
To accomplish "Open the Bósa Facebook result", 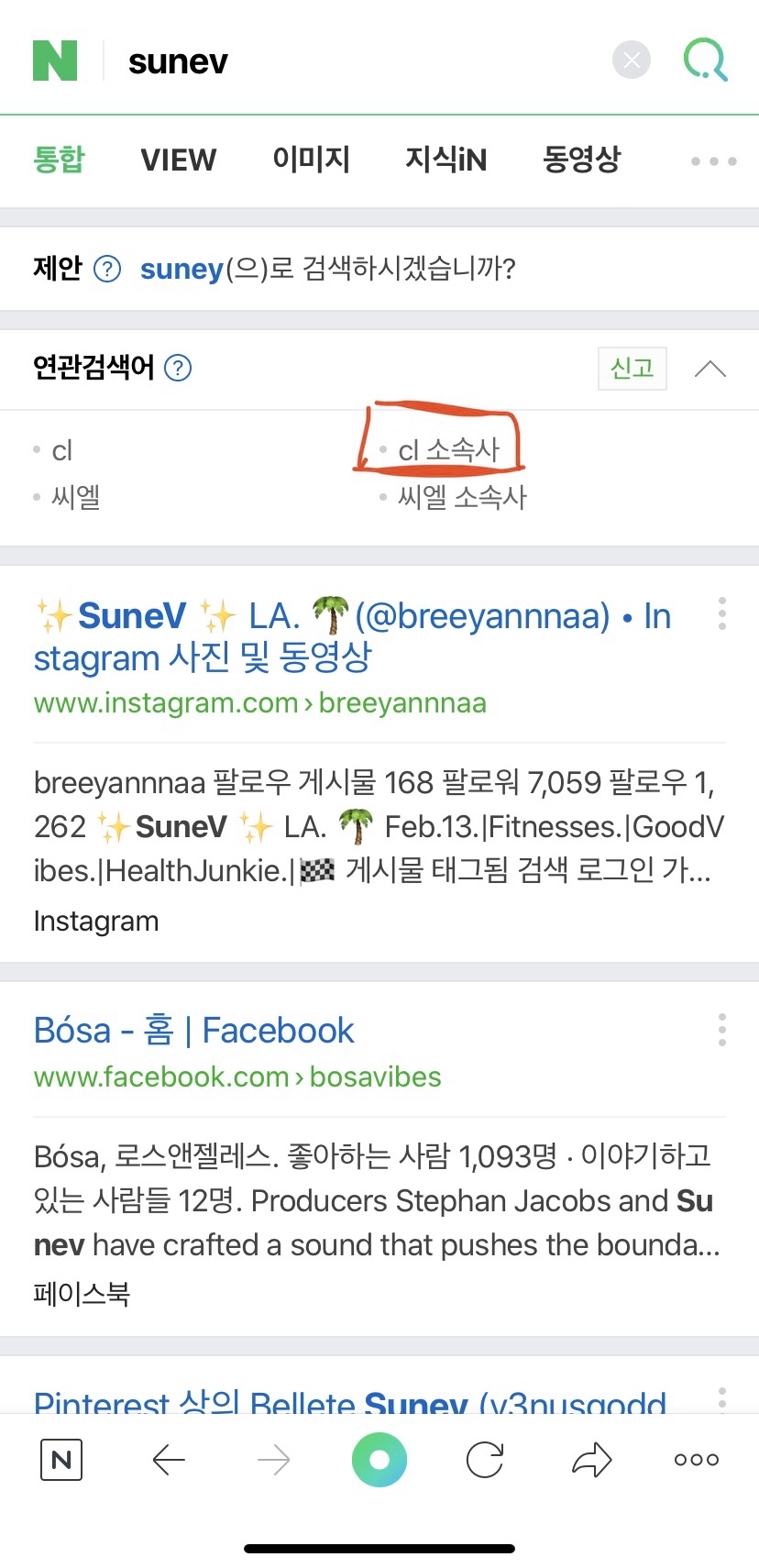I will (x=193, y=1031).
